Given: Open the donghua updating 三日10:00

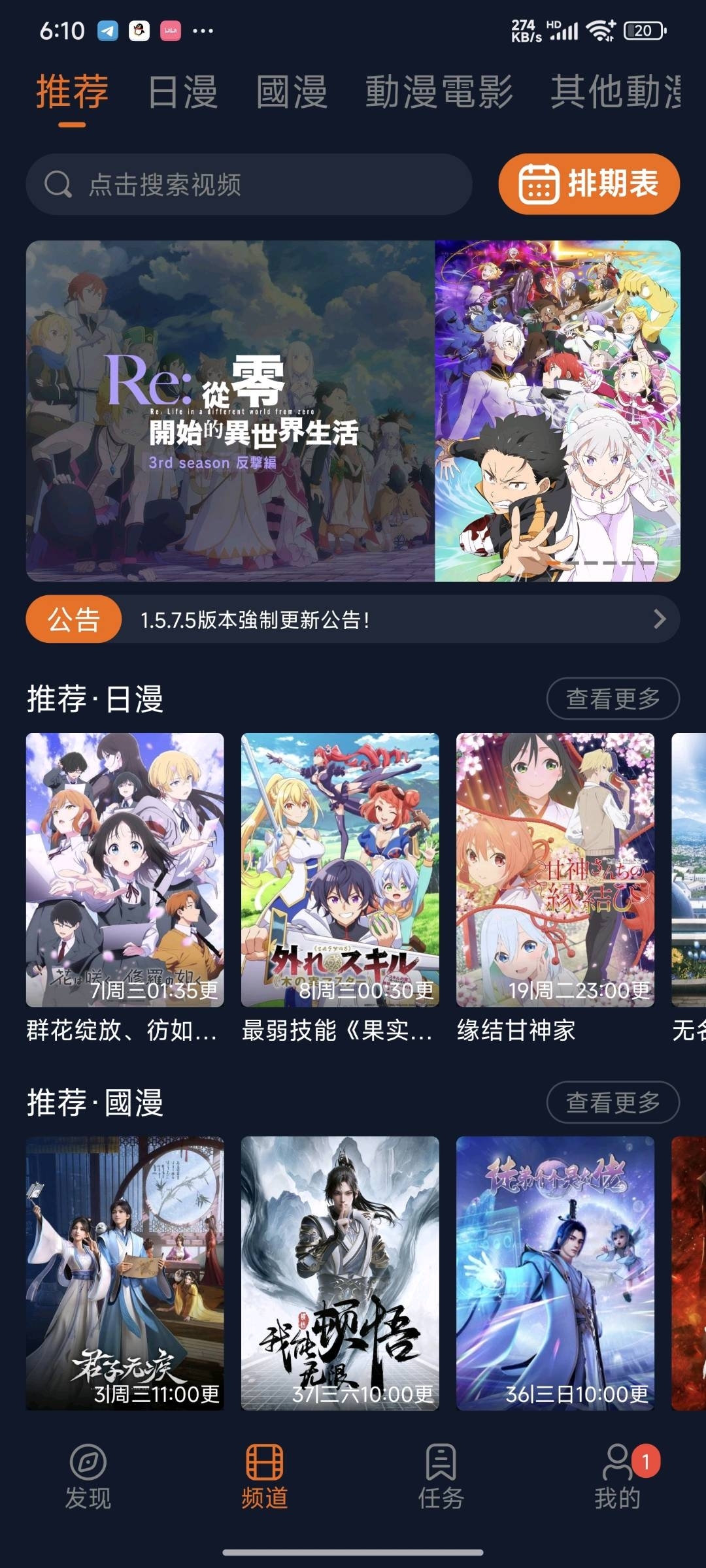Looking at the screenshot, I should coord(555,1273).
